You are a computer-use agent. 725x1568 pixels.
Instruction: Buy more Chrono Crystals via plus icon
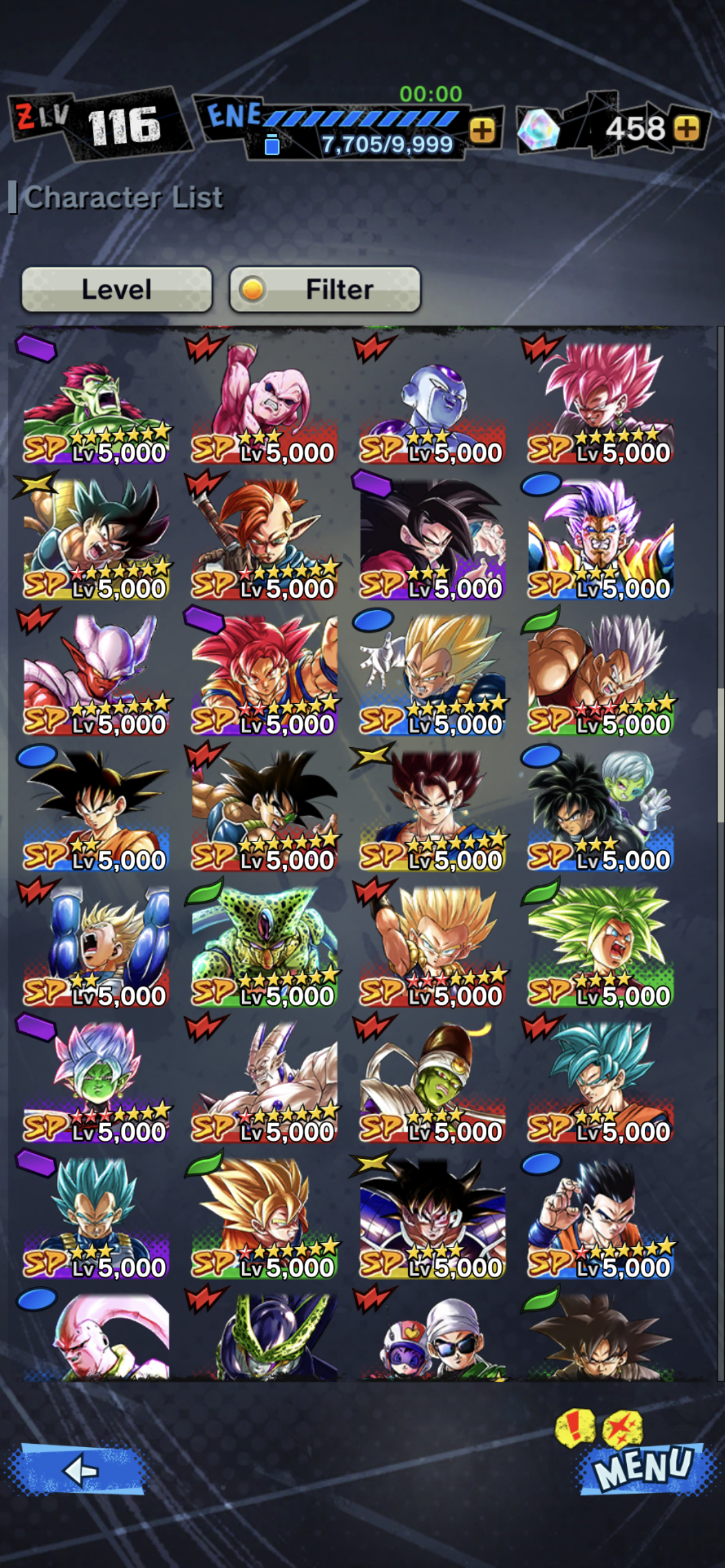point(687,129)
